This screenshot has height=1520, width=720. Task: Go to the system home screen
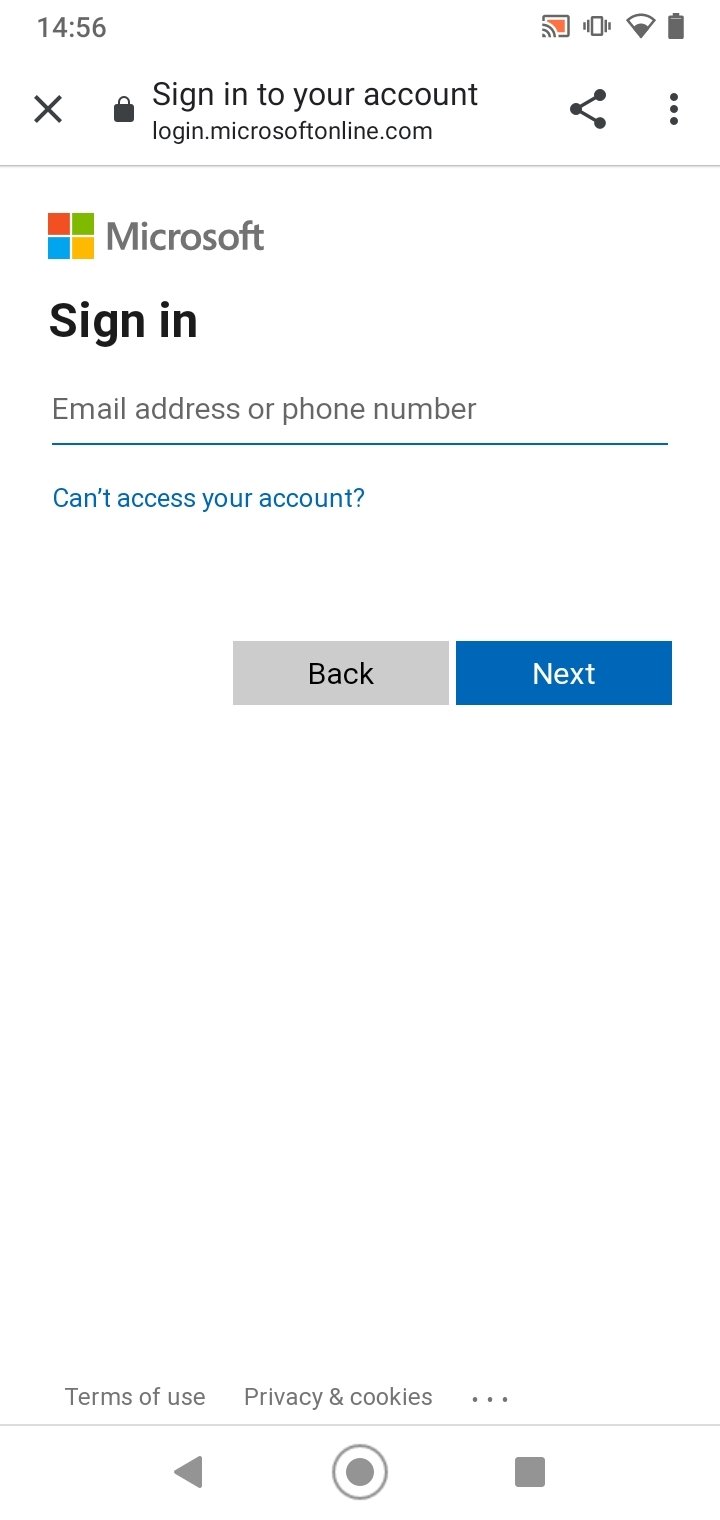click(x=360, y=1472)
